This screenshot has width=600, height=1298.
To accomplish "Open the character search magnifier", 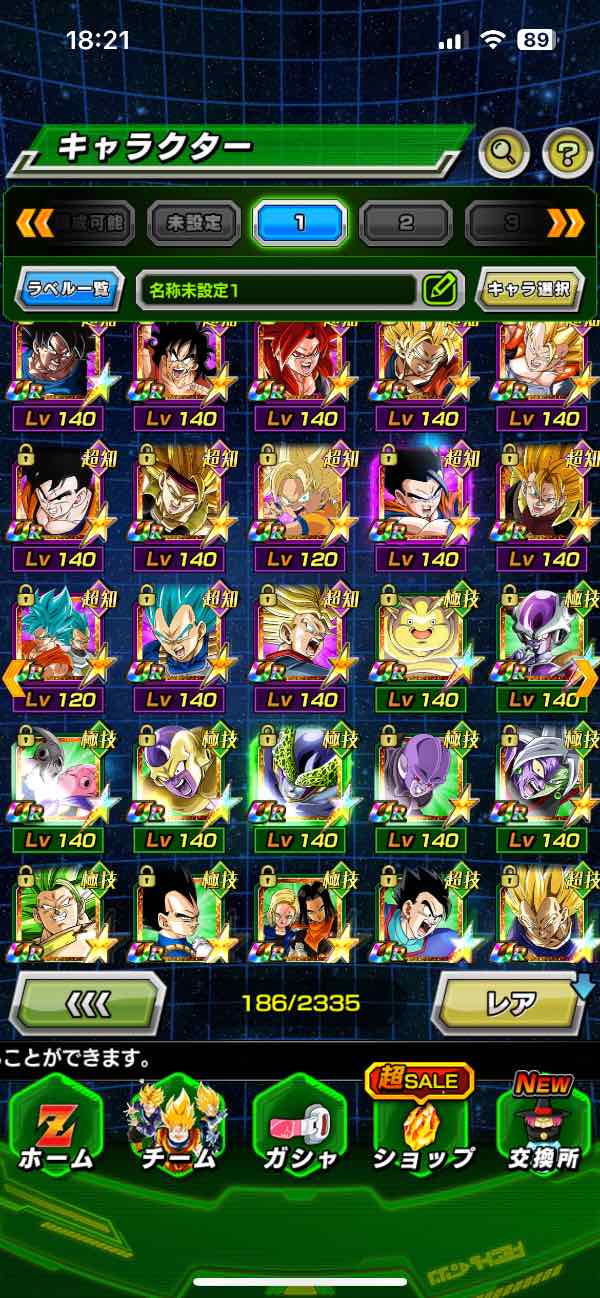I will [x=504, y=153].
